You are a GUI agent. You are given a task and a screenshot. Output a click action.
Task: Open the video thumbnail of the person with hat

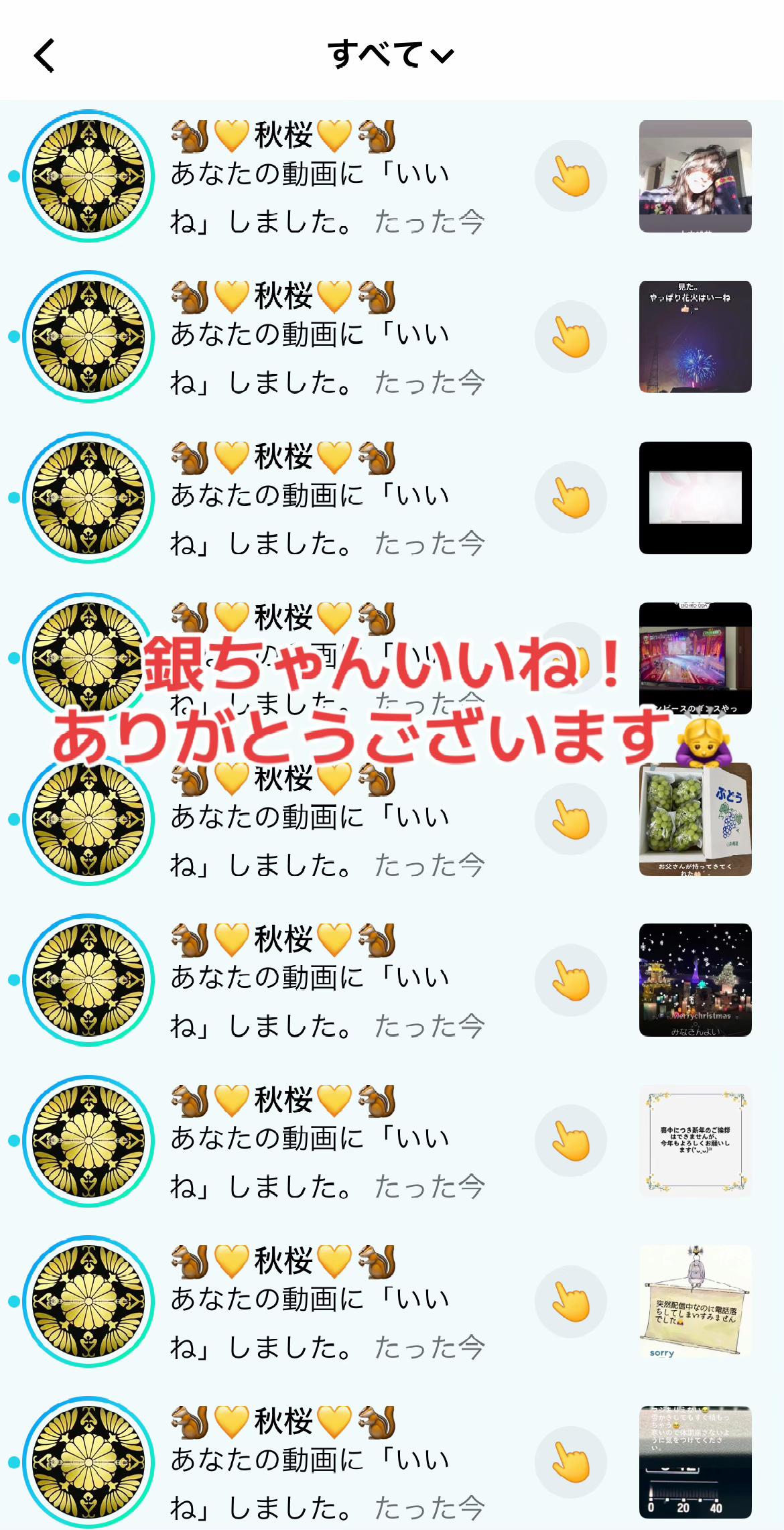point(695,176)
